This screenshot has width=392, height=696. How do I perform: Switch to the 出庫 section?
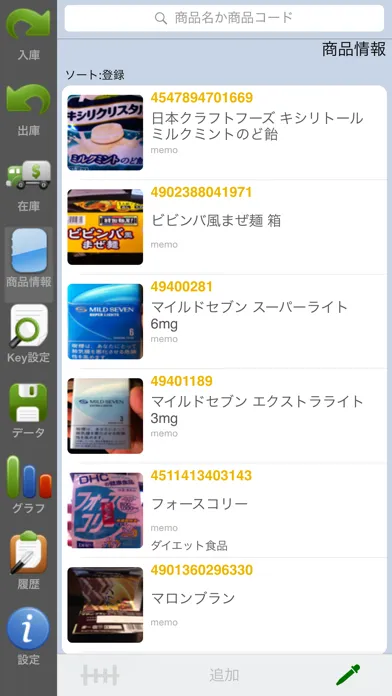pos(28,109)
